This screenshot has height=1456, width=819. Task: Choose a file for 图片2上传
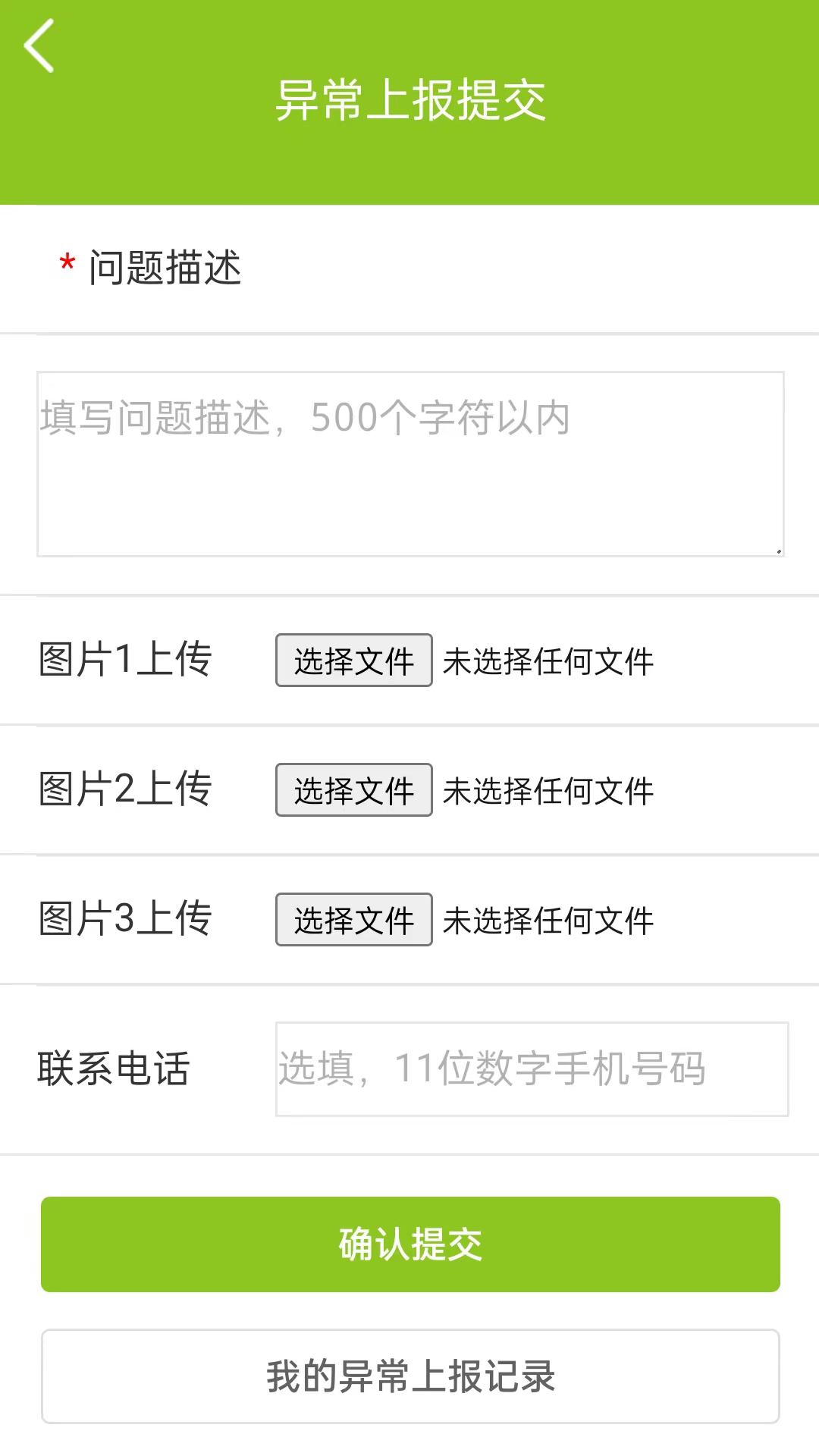tap(354, 790)
